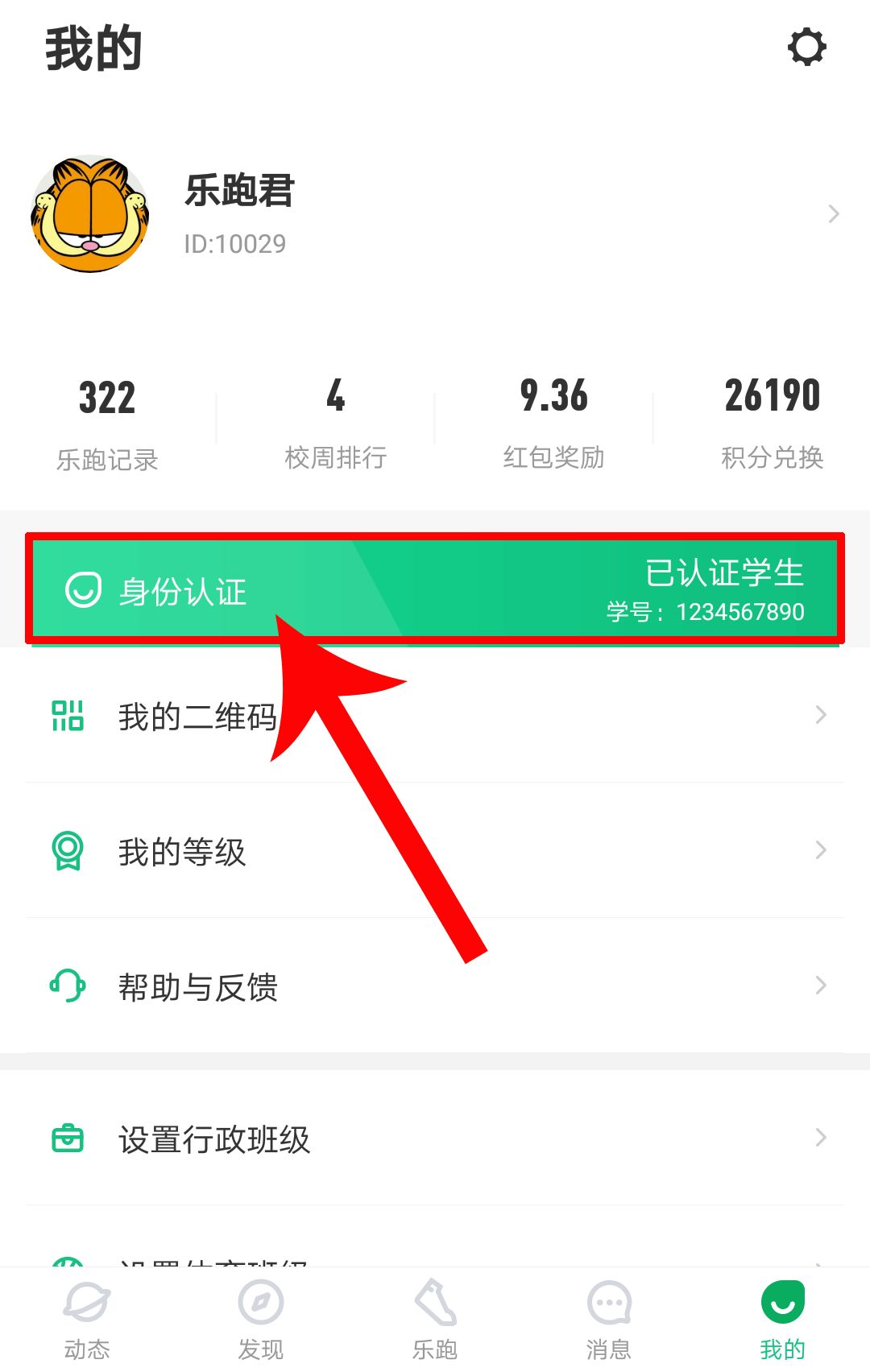Screen dimensions: 870x1372
Task: Open 帮助与反馈
Action: 196,986
